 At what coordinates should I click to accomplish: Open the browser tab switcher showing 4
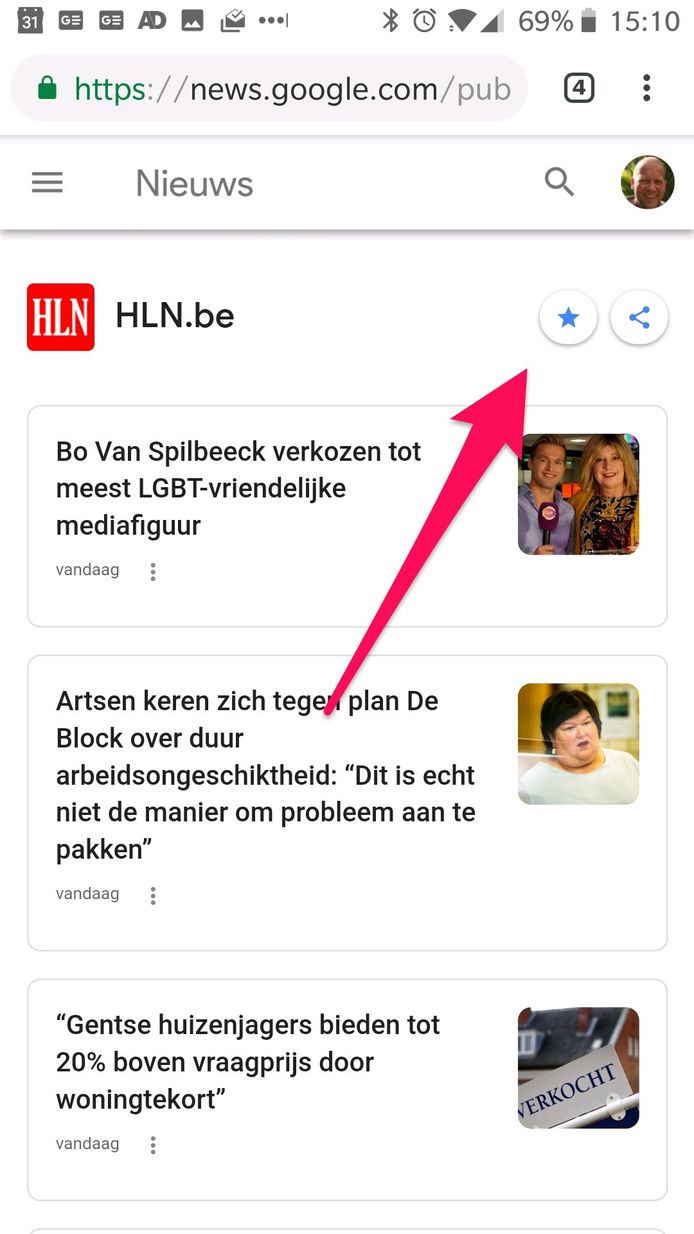579,88
